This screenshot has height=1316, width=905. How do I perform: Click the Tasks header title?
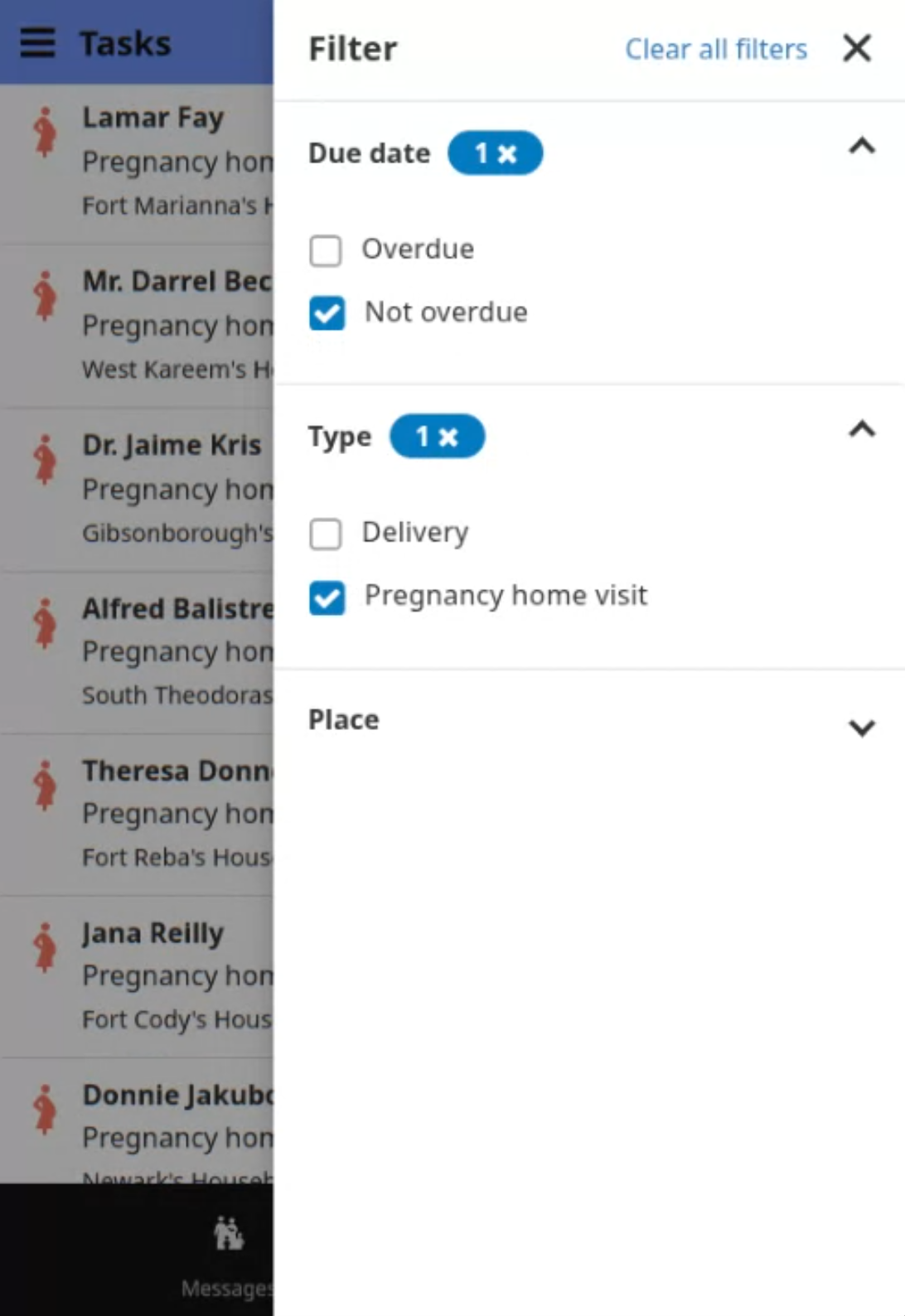click(x=124, y=42)
